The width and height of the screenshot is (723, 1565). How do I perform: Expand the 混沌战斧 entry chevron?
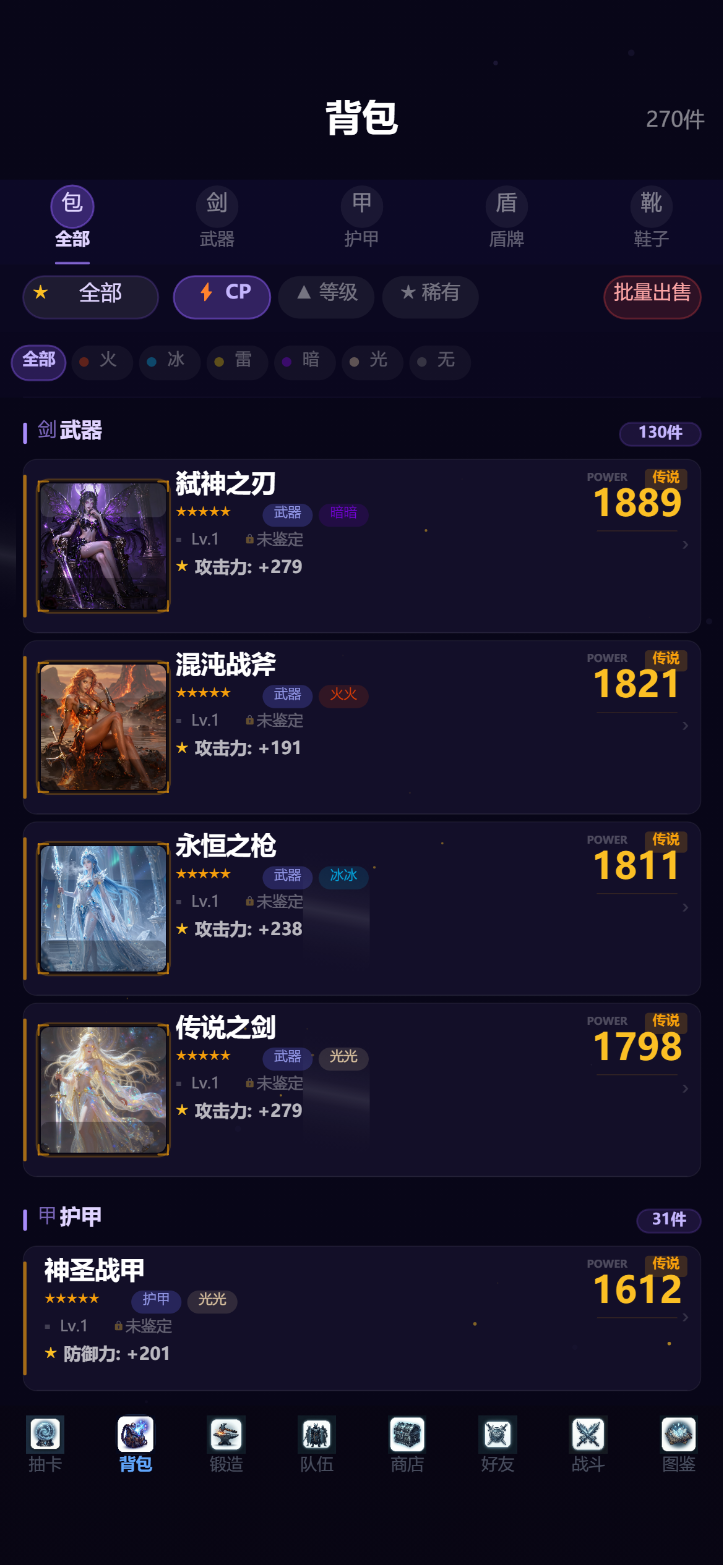tap(684, 726)
